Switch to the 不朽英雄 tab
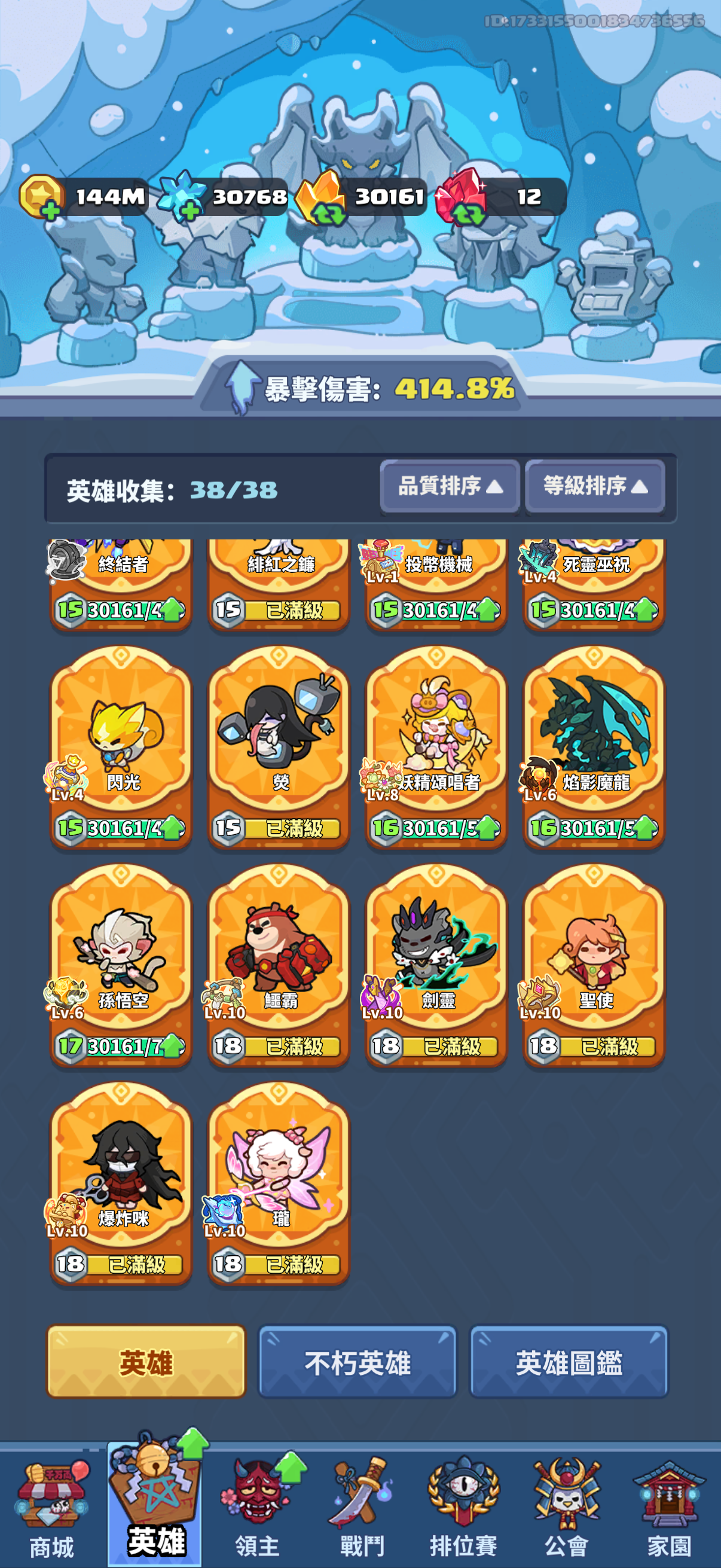Screen dimensions: 721x1568 pyautogui.click(x=358, y=1362)
